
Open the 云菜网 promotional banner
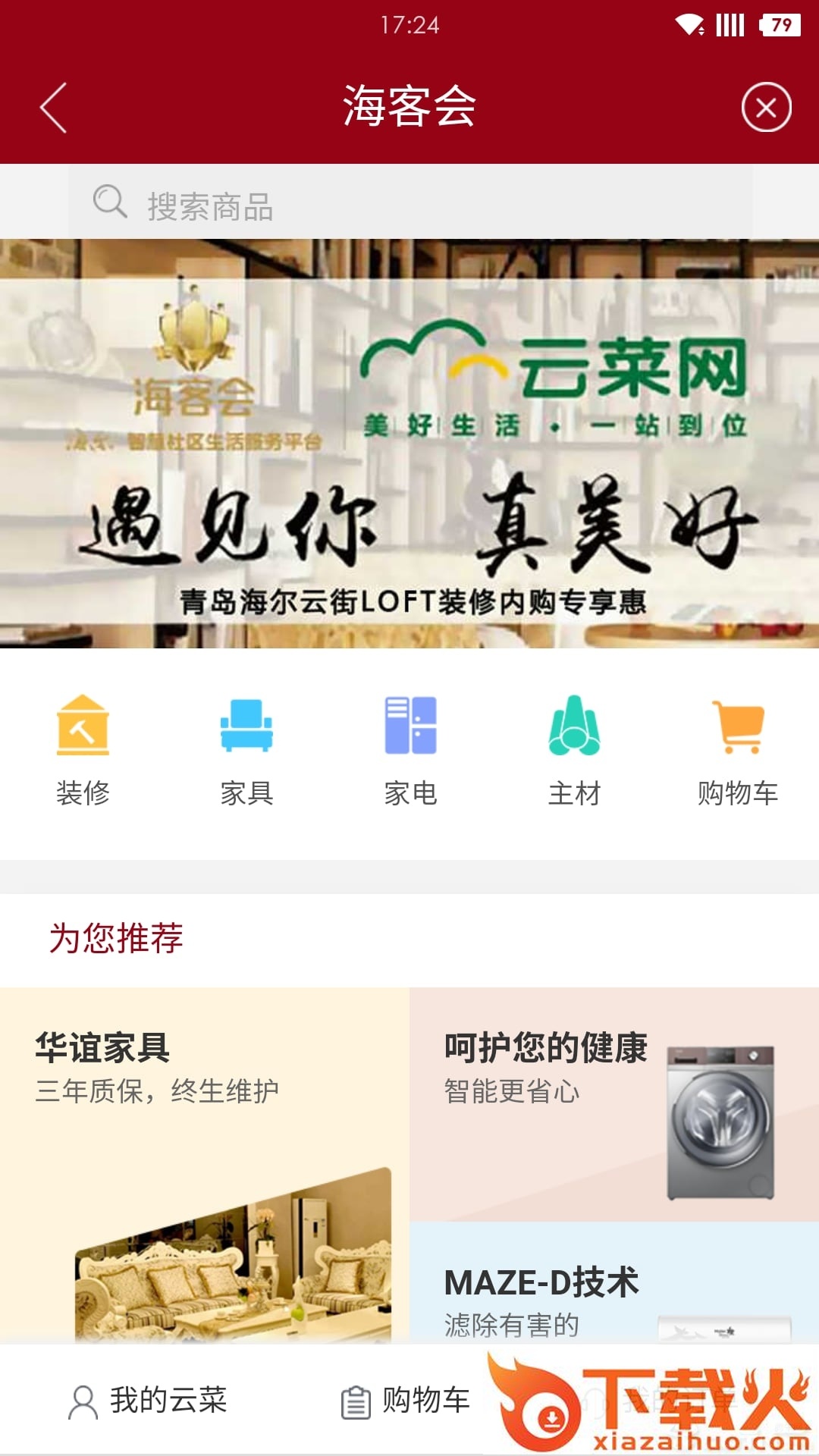click(409, 444)
